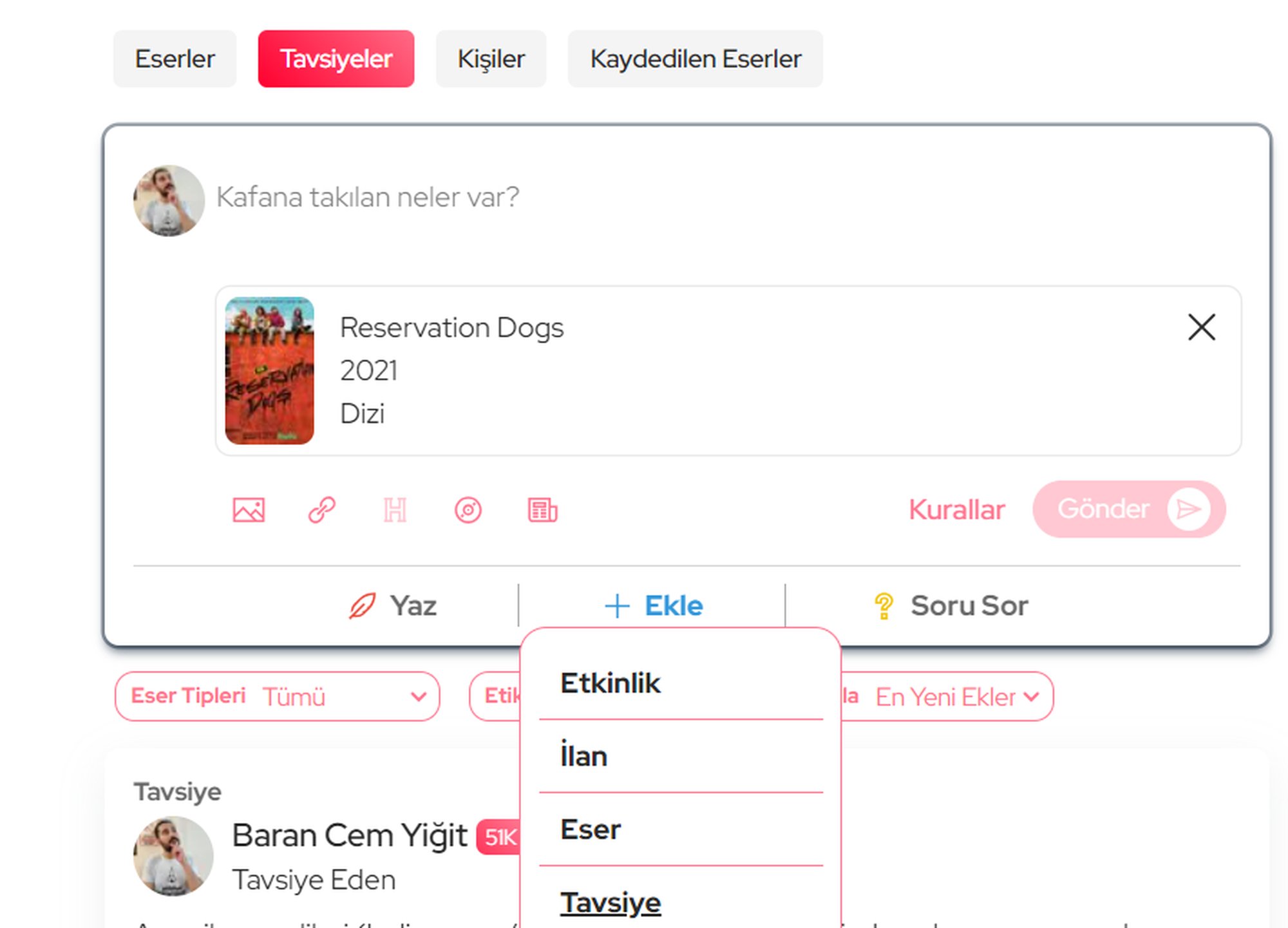
Task: Select Etkinlik from the Ekle menu
Action: (610, 683)
